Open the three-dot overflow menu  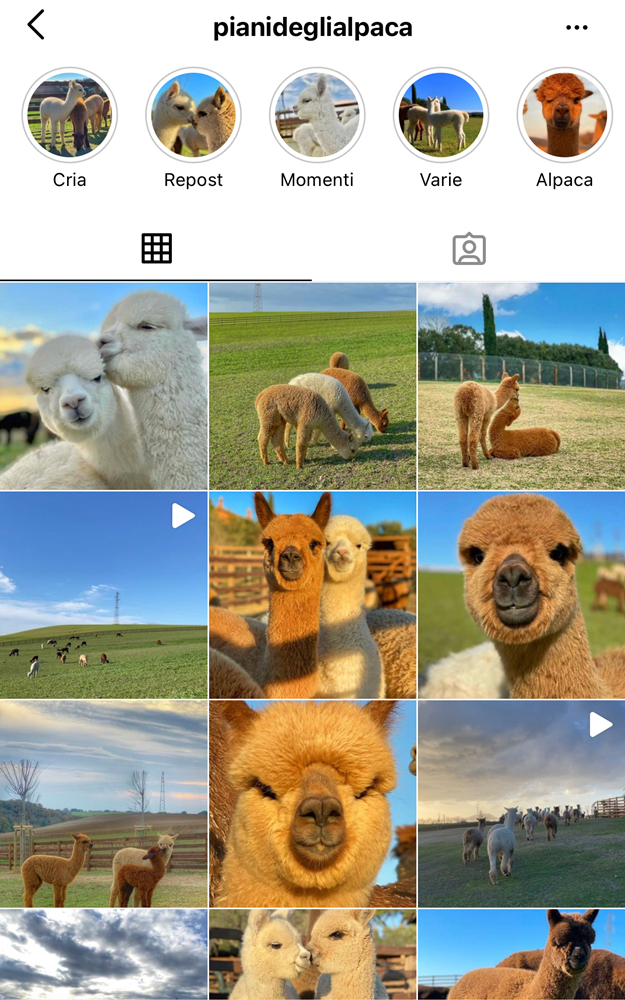coord(577,27)
